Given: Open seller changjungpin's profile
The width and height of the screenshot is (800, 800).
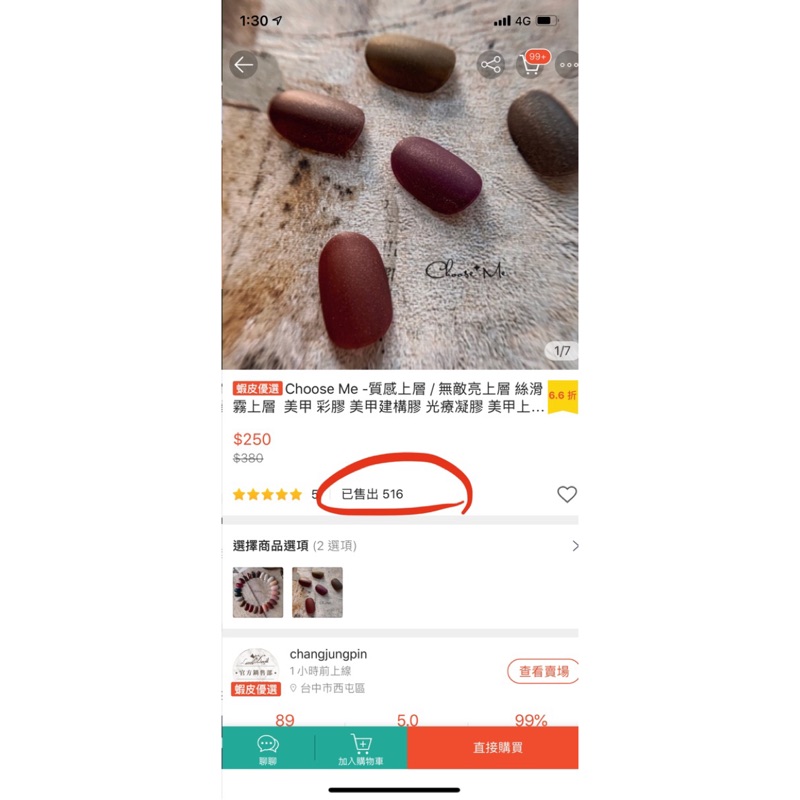Looking at the screenshot, I should [328, 654].
